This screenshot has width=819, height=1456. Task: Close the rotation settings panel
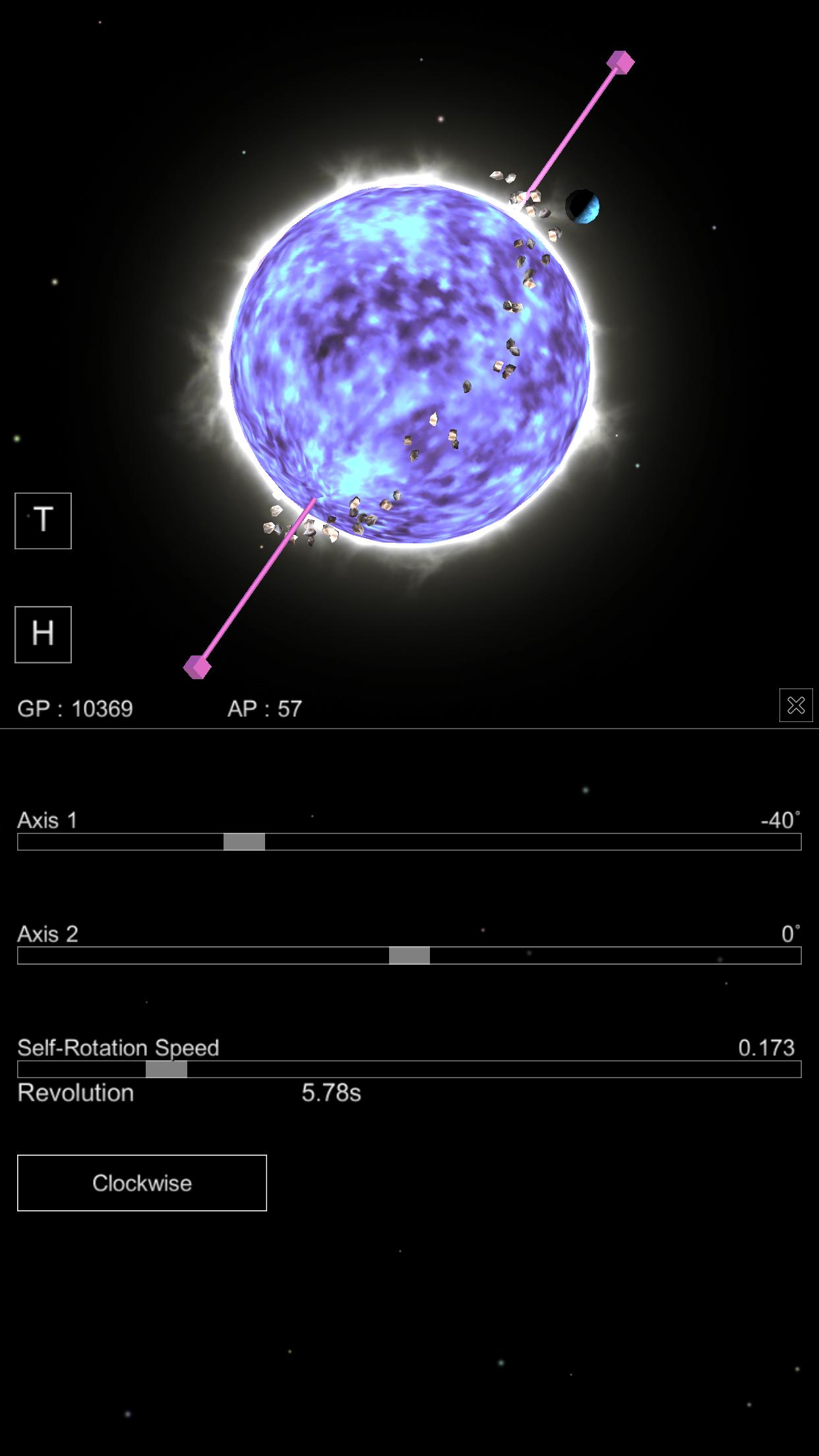click(x=795, y=706)
